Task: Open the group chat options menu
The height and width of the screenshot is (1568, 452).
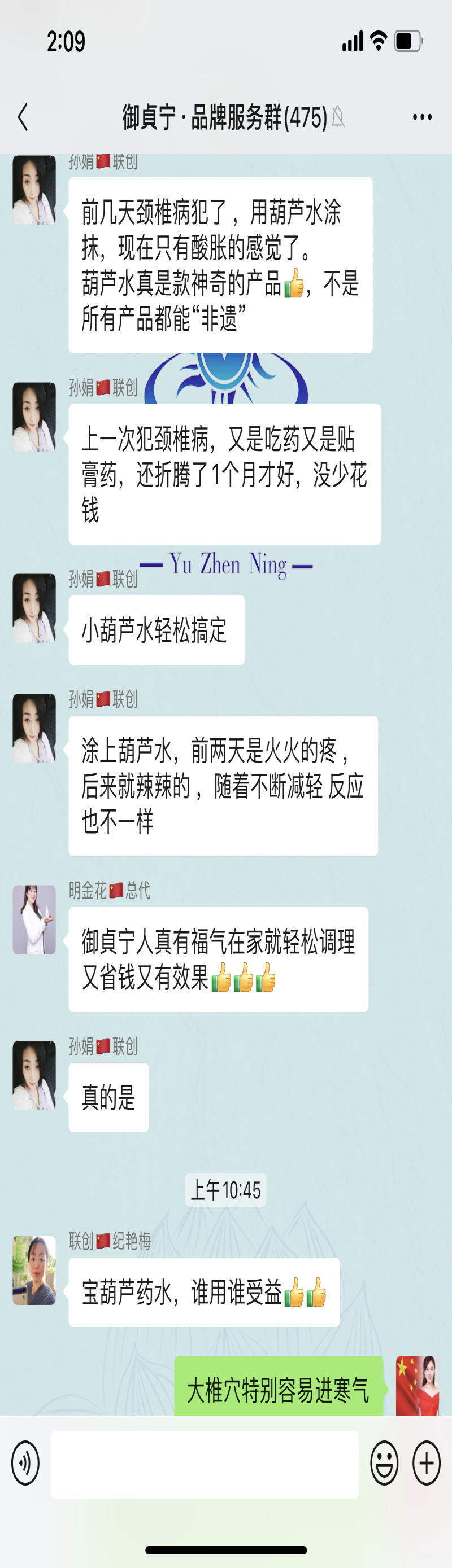Action: [x=421, y=117]
